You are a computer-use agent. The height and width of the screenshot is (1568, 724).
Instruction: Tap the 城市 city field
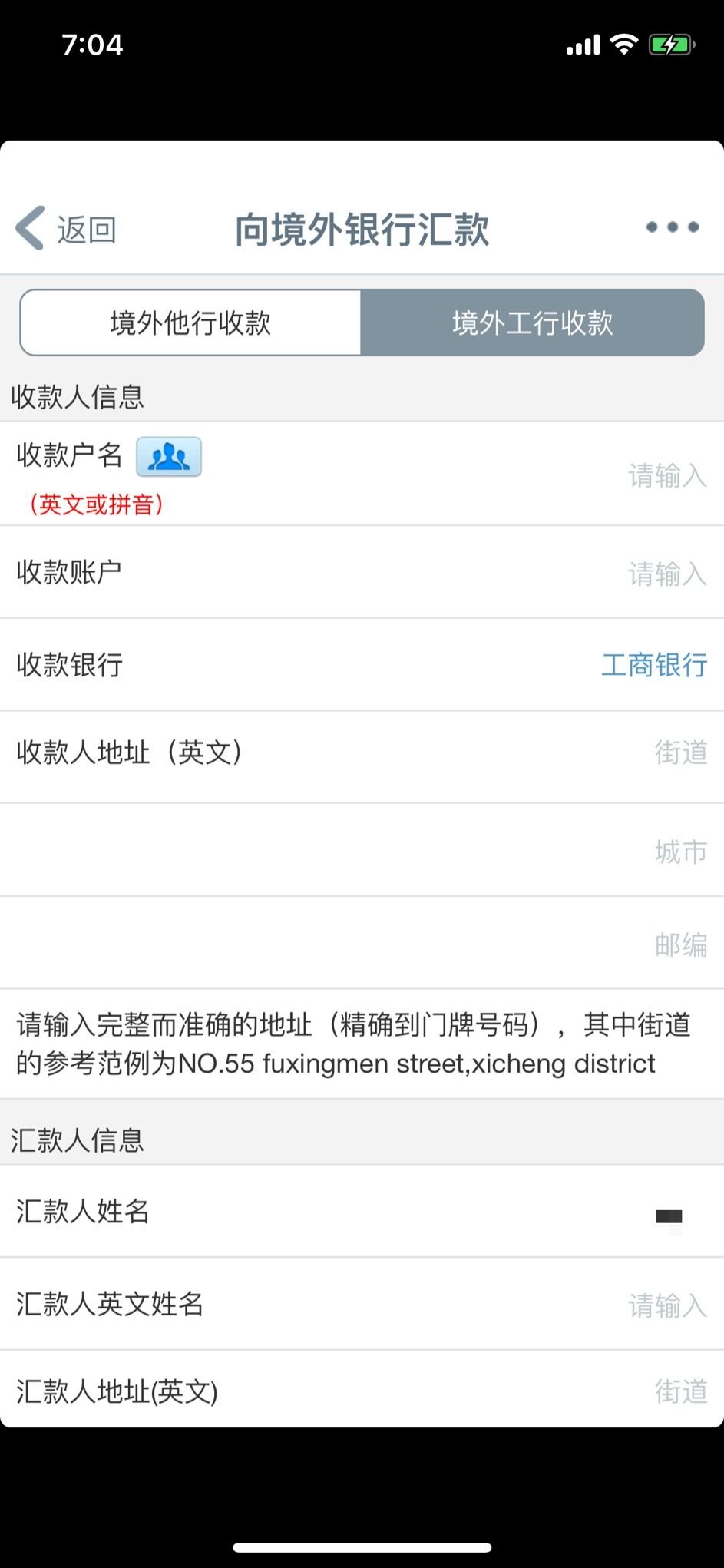pos(362,850)
